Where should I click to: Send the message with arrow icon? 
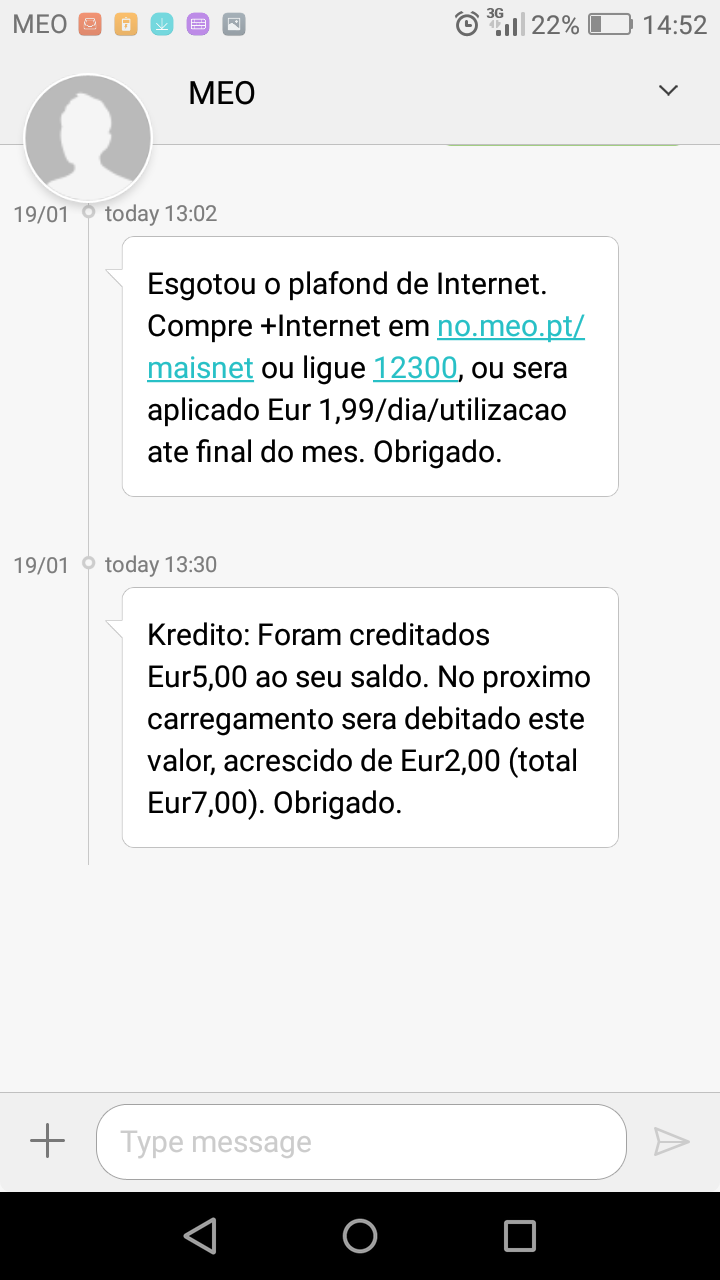[x=671, y=1142]
